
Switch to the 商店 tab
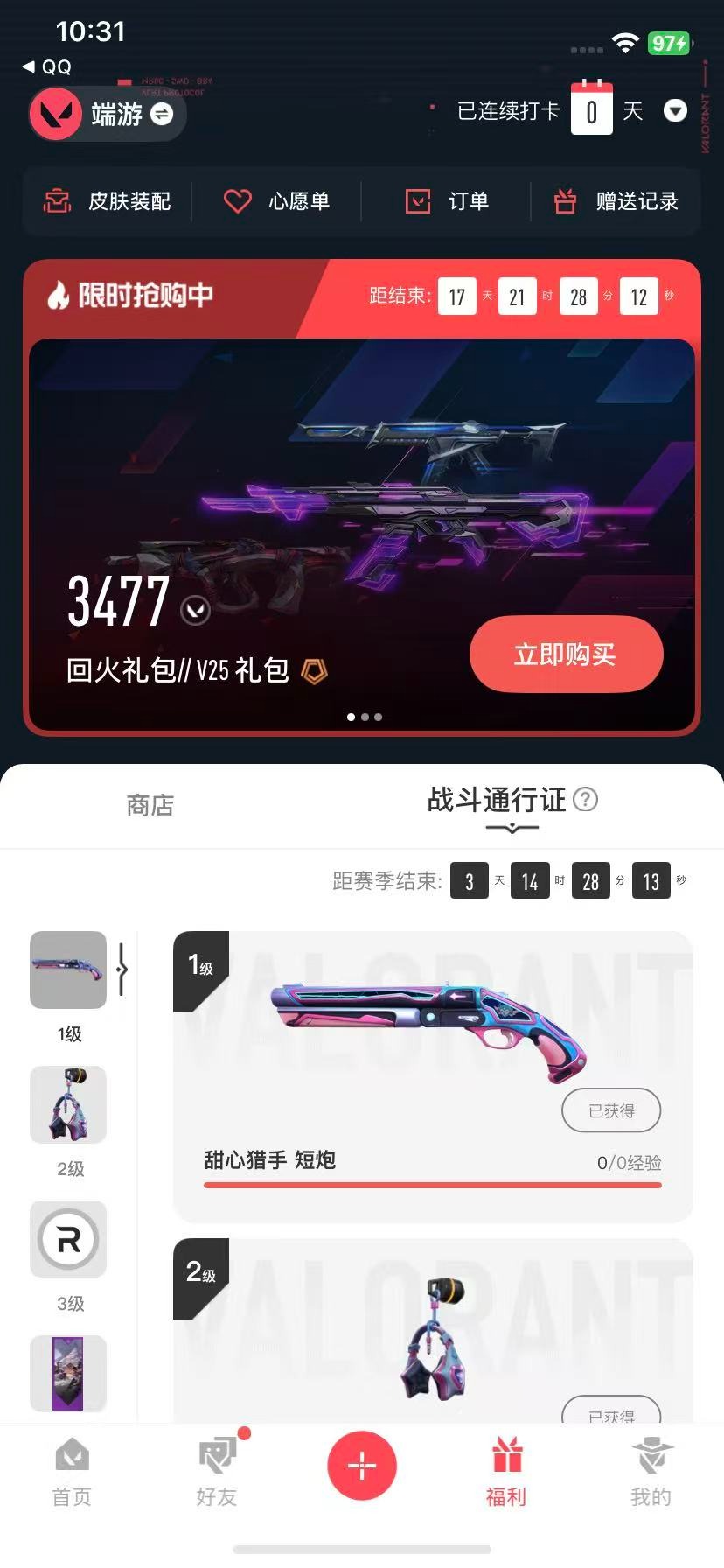(x=149, y=804)
